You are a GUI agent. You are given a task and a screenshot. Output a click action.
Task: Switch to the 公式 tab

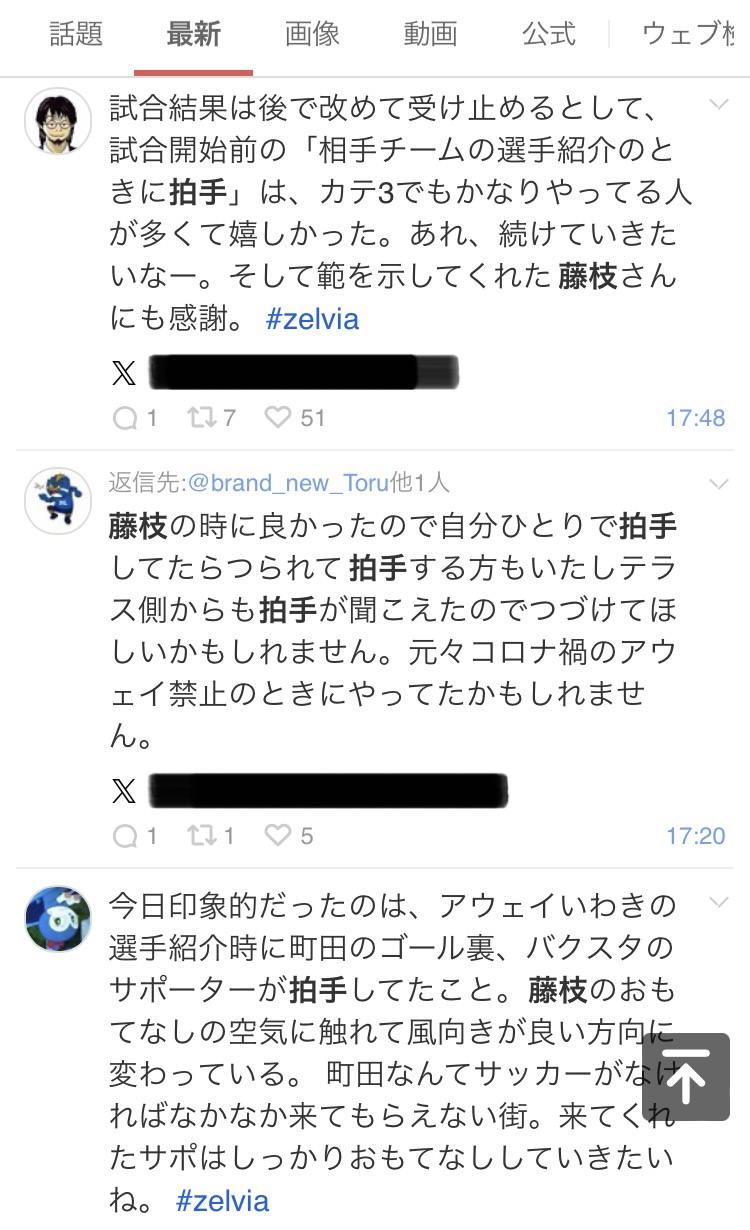(548, 35)
